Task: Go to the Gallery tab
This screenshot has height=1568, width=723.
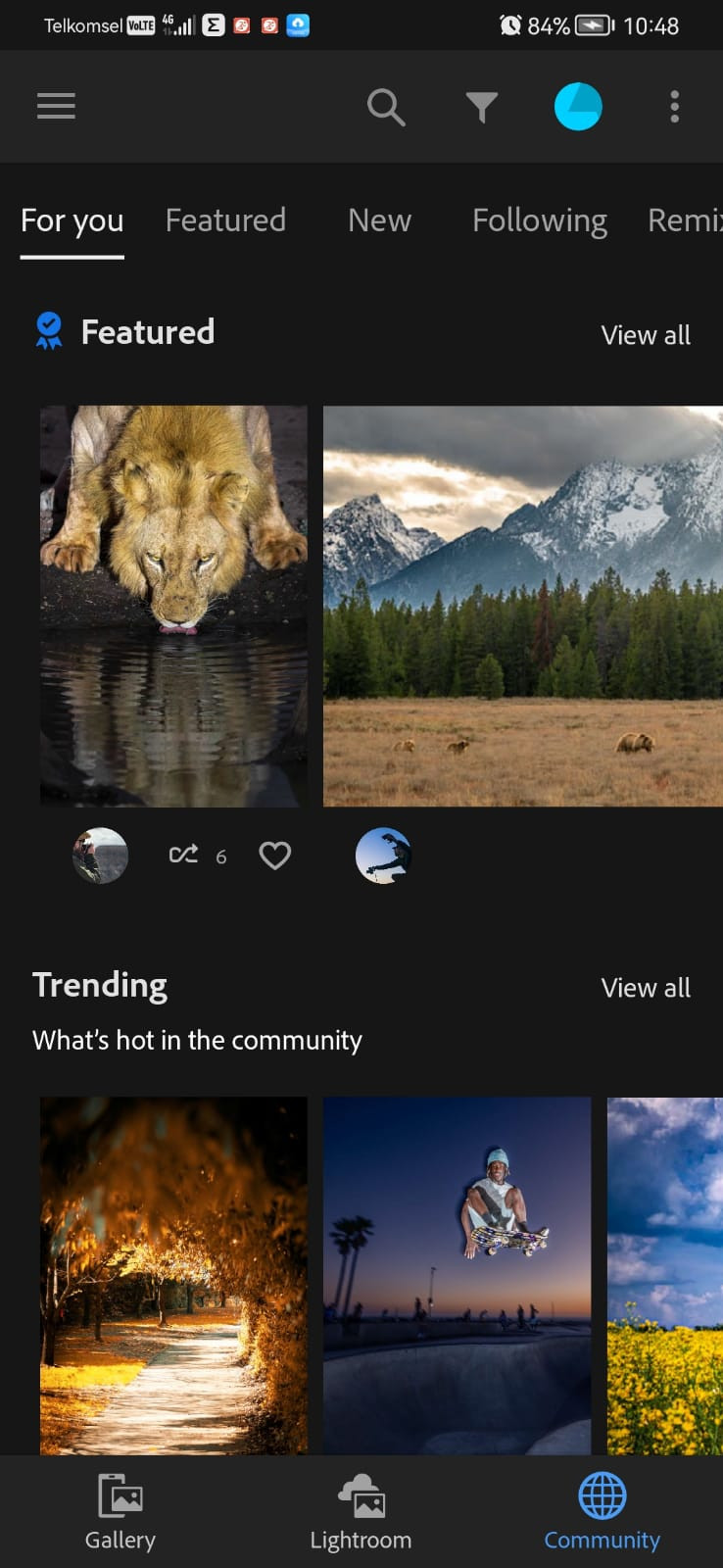Action: pyautogui.click(x=120, y=1512)
